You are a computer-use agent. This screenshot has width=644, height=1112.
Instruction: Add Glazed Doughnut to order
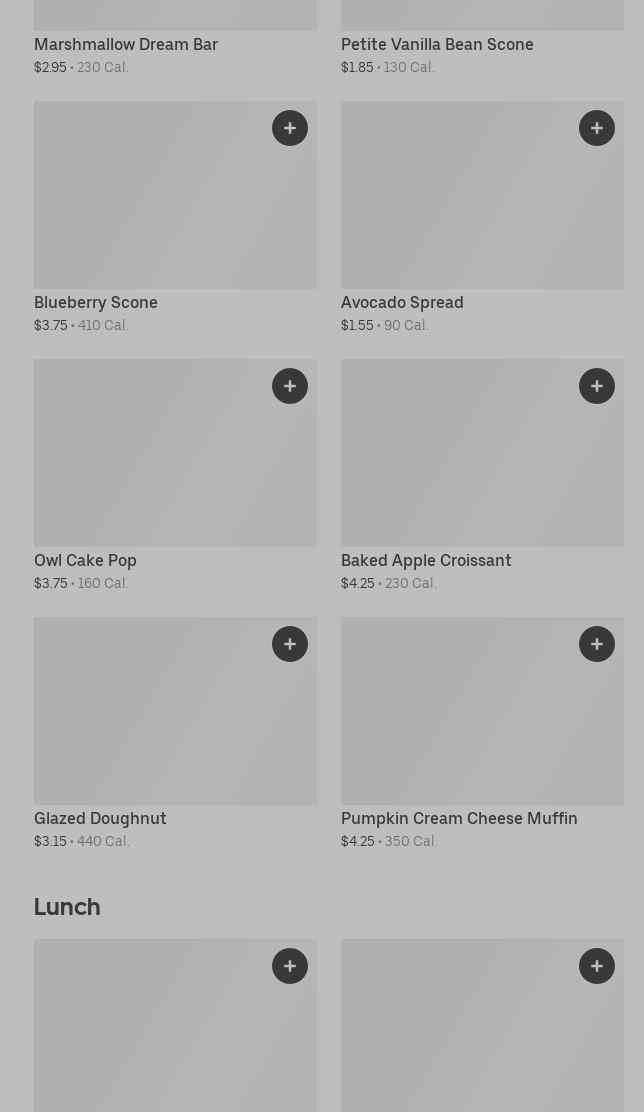coord(290,644)
